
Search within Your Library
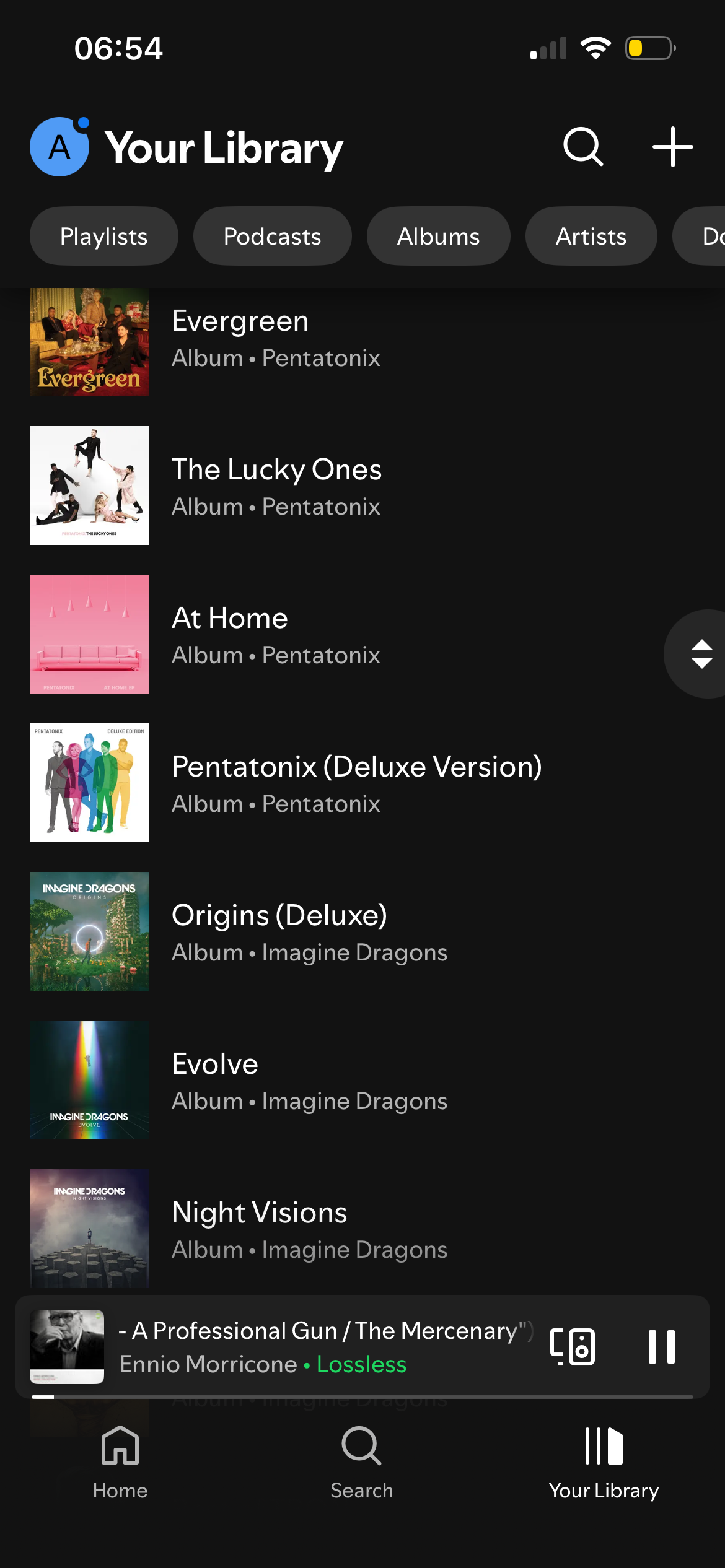(583, 147)
